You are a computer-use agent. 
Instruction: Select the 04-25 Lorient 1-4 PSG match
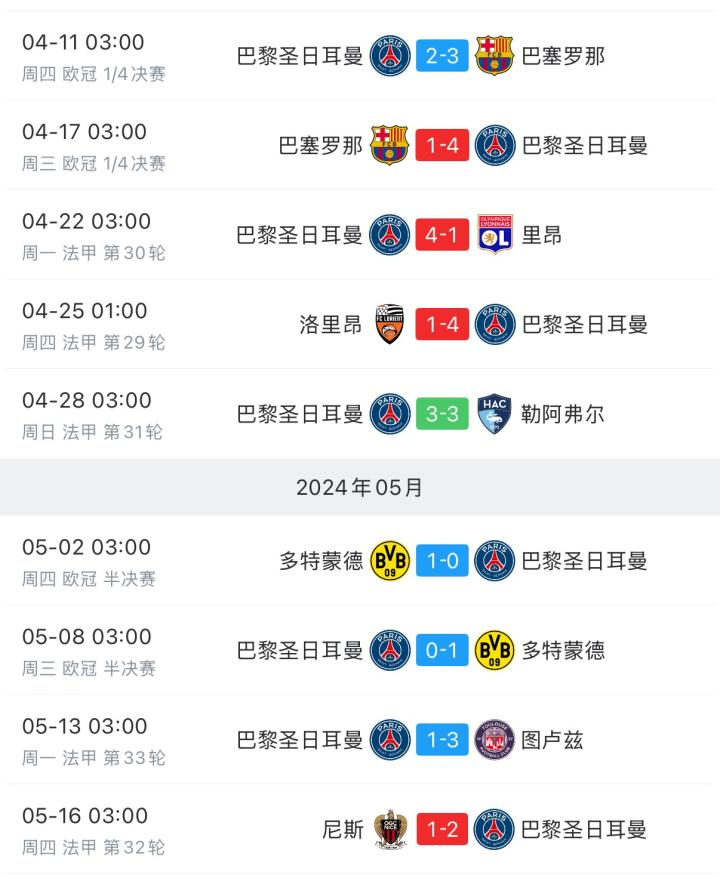tap(442, 325)
